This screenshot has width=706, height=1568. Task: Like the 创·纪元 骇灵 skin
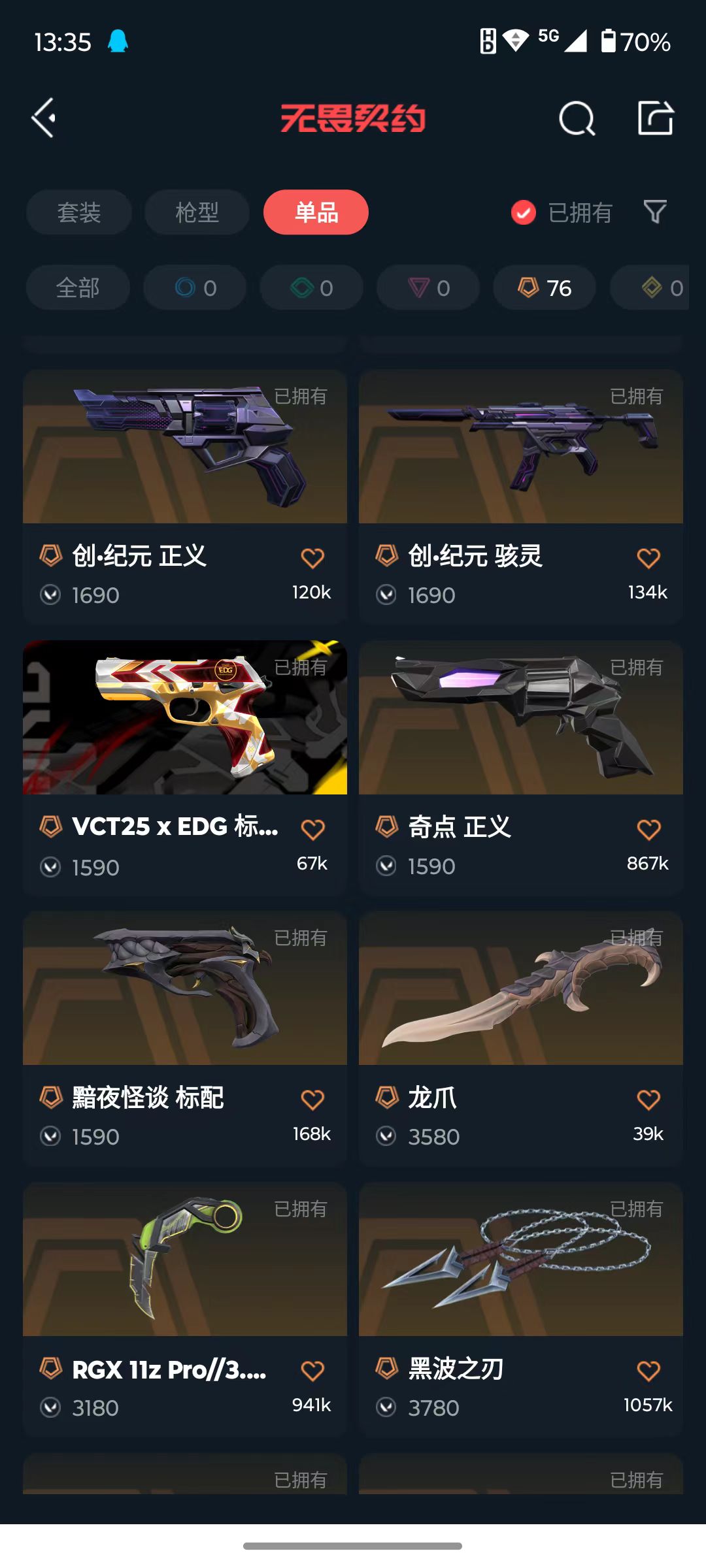tap(648, 558)
